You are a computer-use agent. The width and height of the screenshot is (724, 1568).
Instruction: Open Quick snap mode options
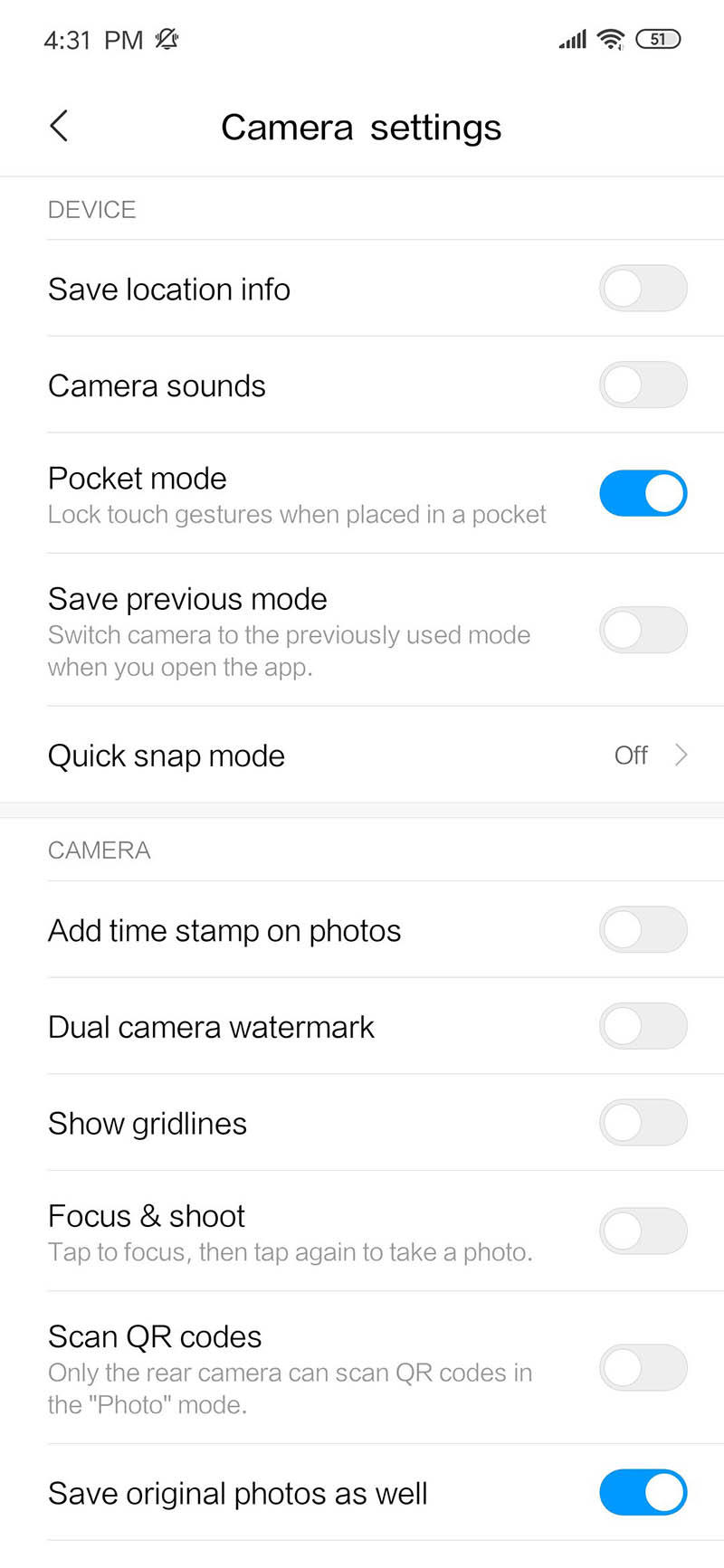362,755
